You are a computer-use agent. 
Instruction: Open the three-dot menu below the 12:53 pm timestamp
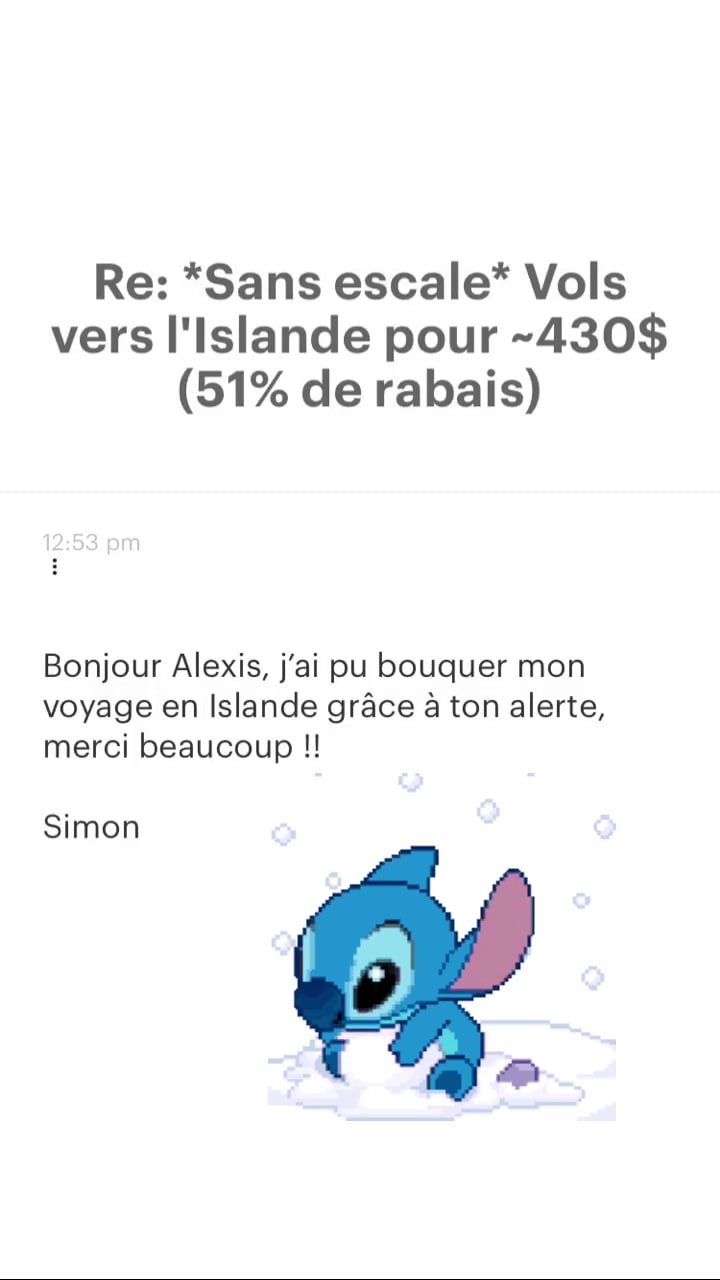coord(54,567)
